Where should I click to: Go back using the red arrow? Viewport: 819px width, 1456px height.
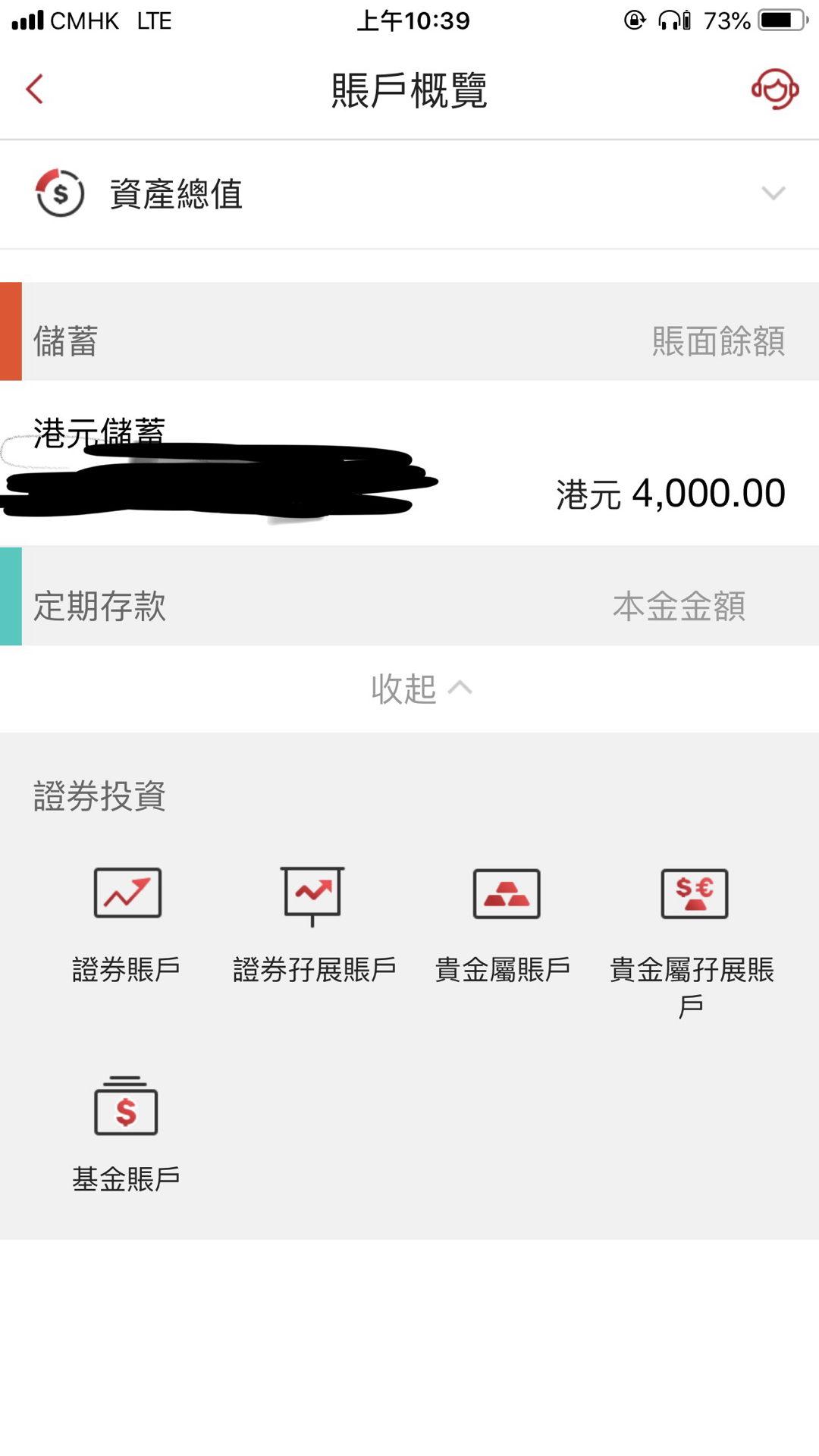click(35, 89)
